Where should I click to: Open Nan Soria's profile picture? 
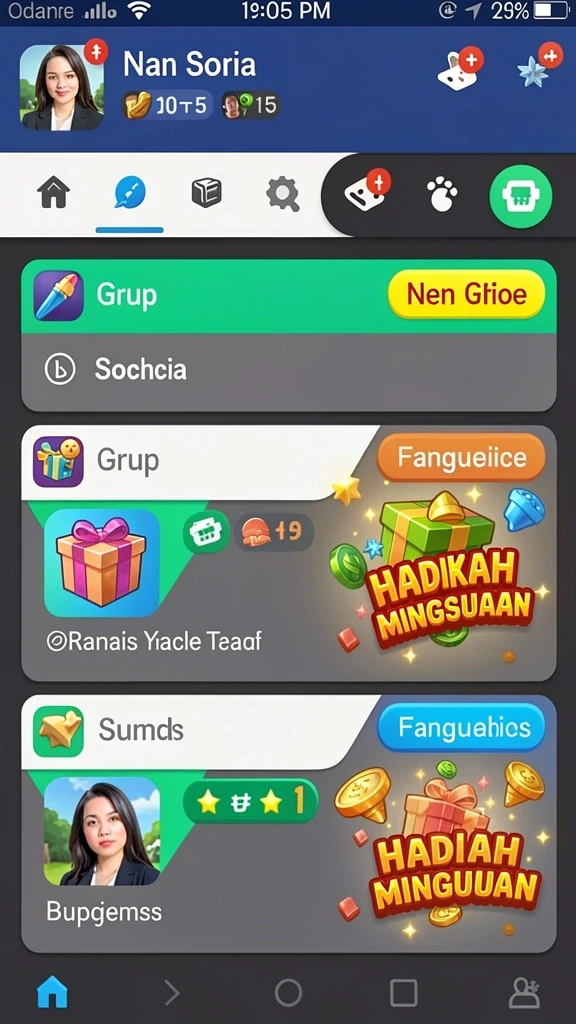pos(61,88)
